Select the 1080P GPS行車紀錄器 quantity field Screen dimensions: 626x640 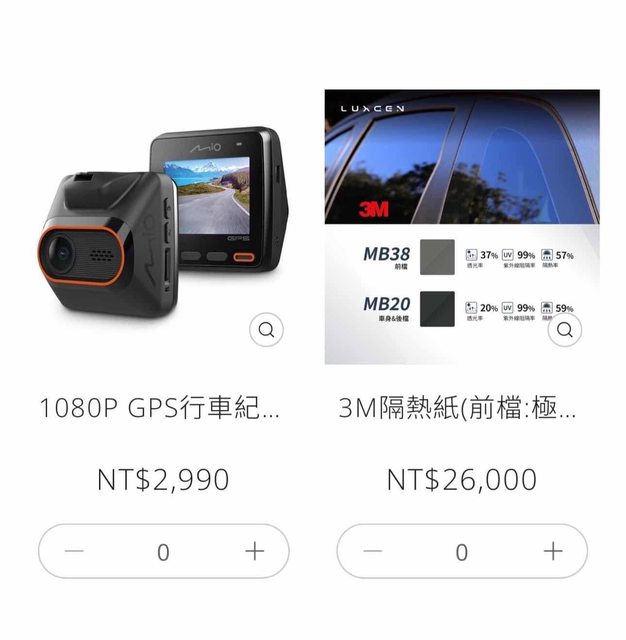point(163,551)
